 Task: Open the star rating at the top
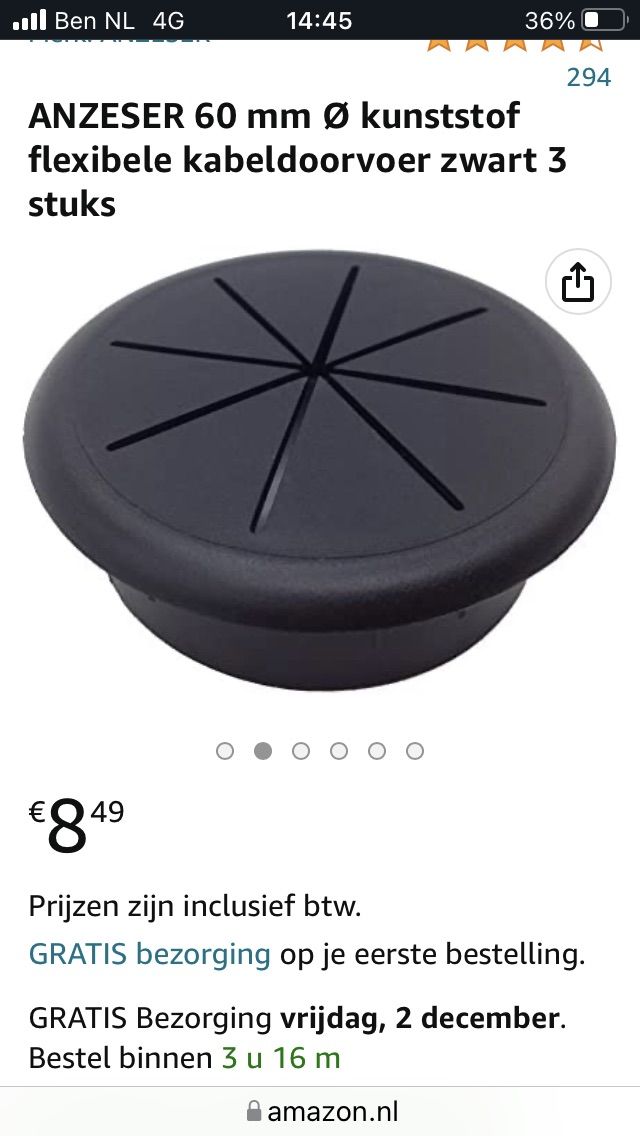point(515,43)
